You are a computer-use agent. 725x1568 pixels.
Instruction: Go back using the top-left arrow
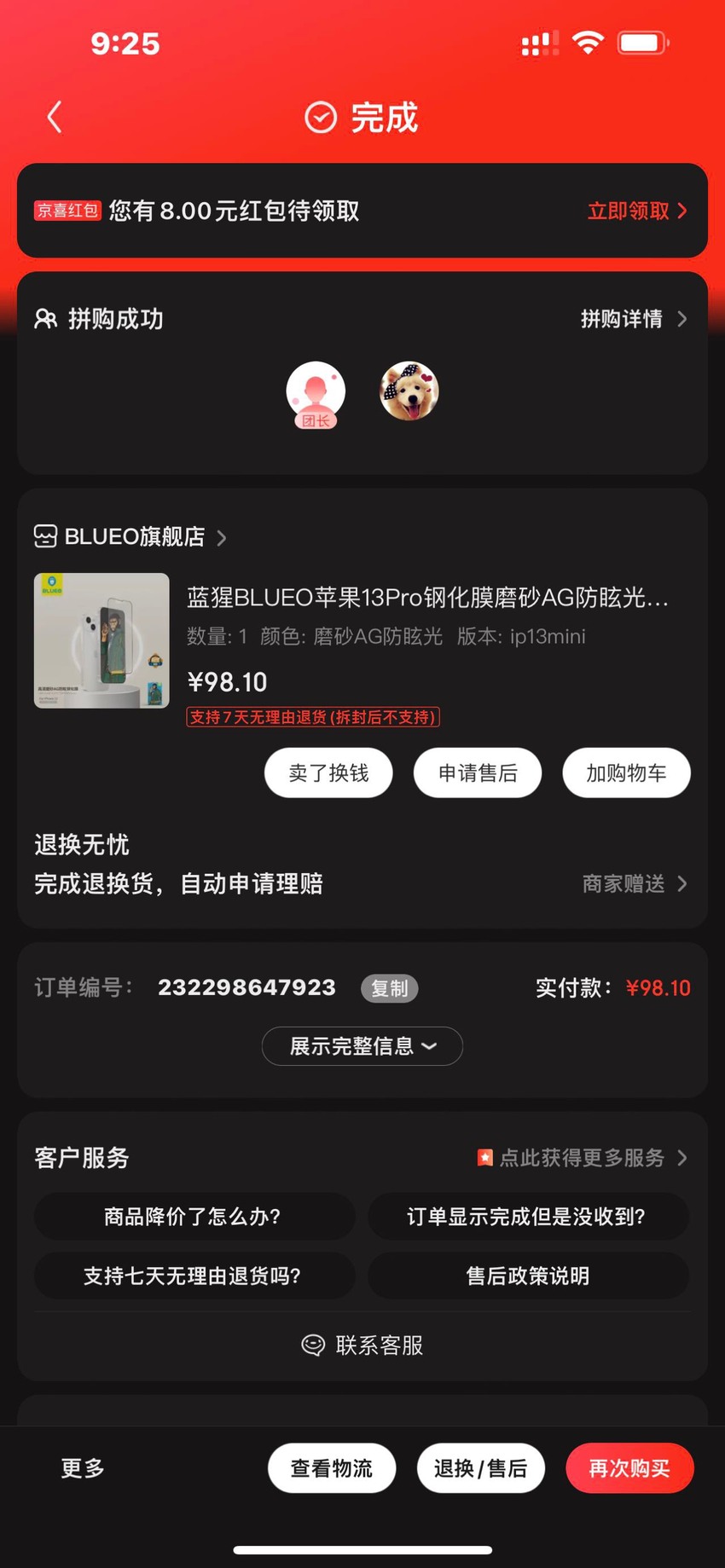pos(55,117)
